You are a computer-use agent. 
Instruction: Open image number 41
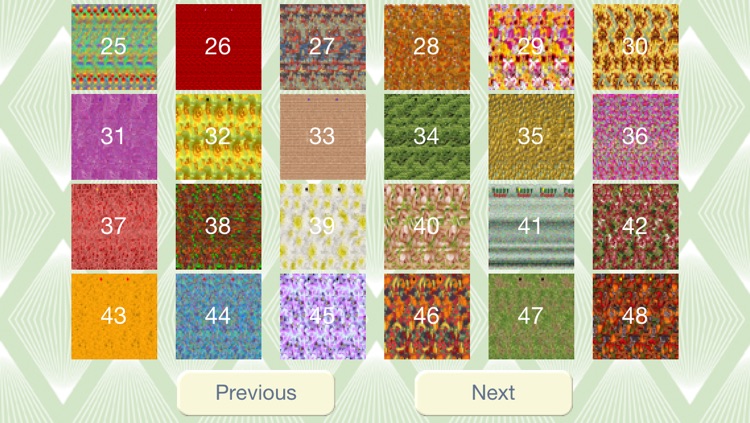pos(531,227)
